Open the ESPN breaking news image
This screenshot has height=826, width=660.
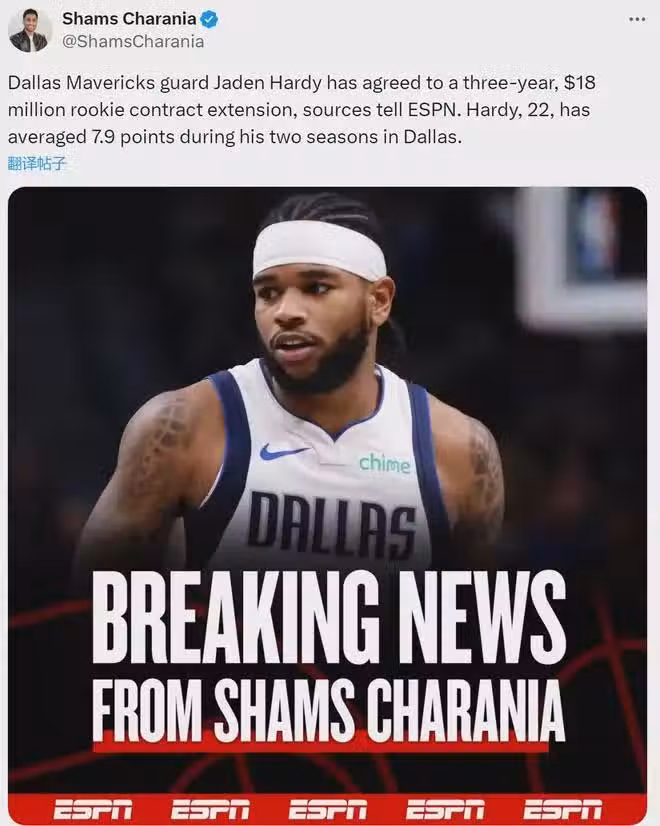point(327,500)
